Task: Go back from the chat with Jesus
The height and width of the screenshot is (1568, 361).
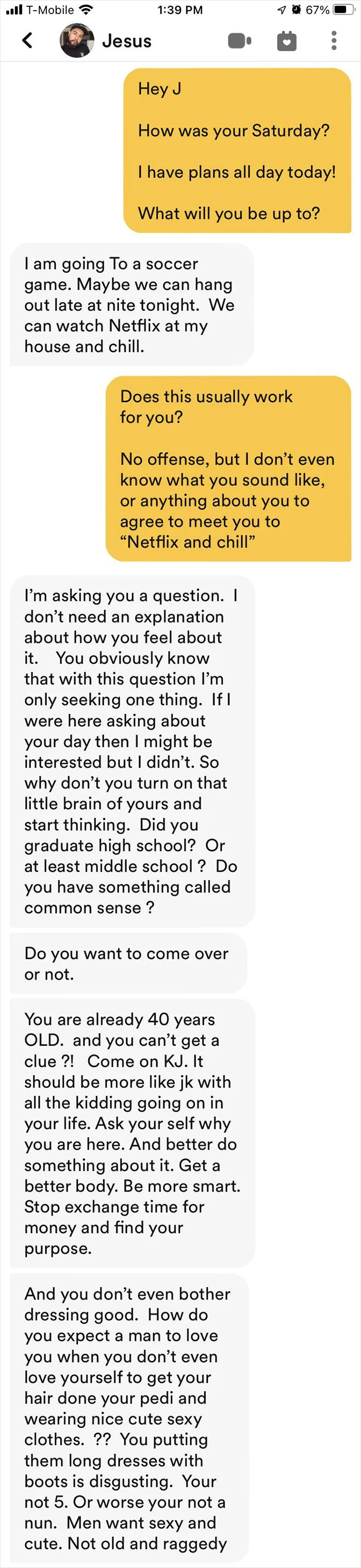Action: pyautogui.click(x=27, y=41)
